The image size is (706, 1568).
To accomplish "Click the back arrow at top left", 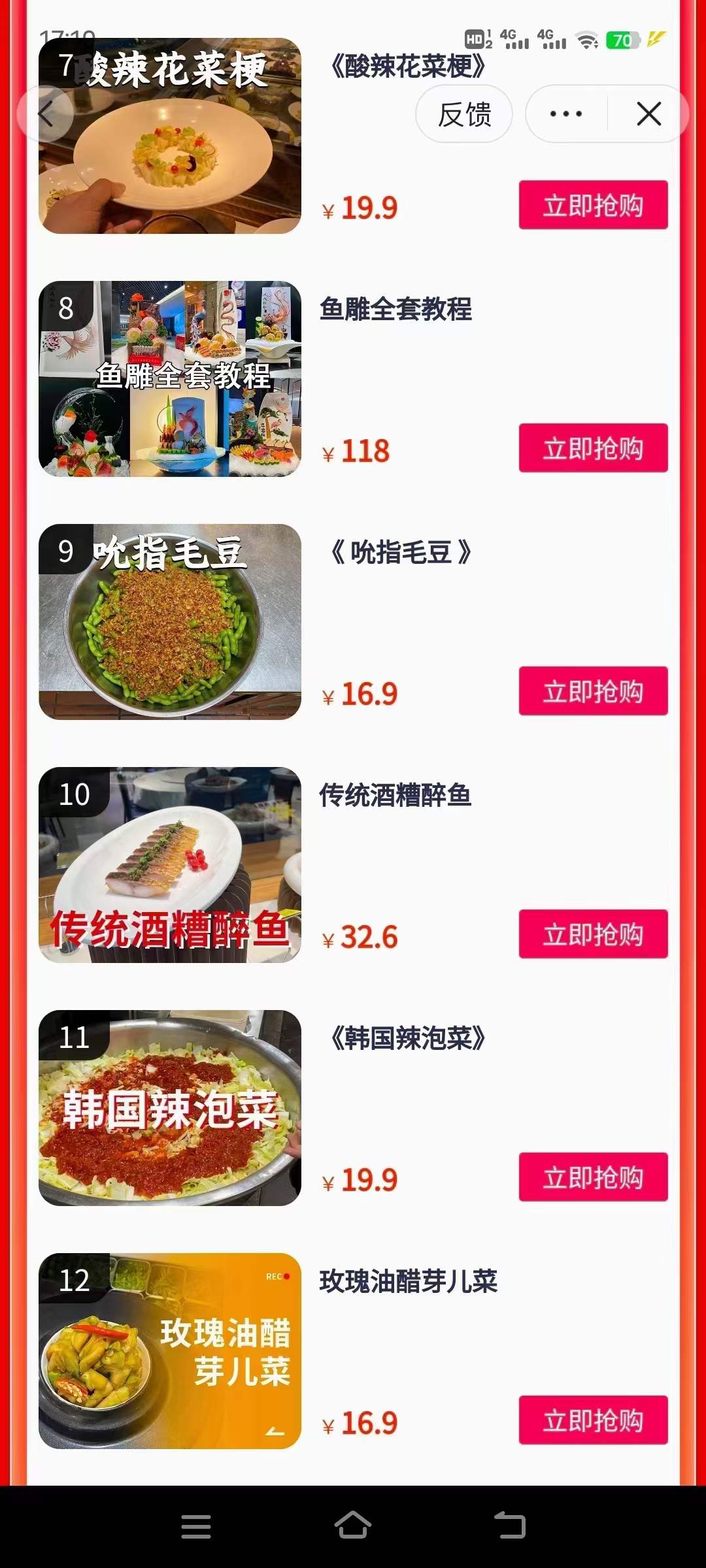I will pos(46,114).
